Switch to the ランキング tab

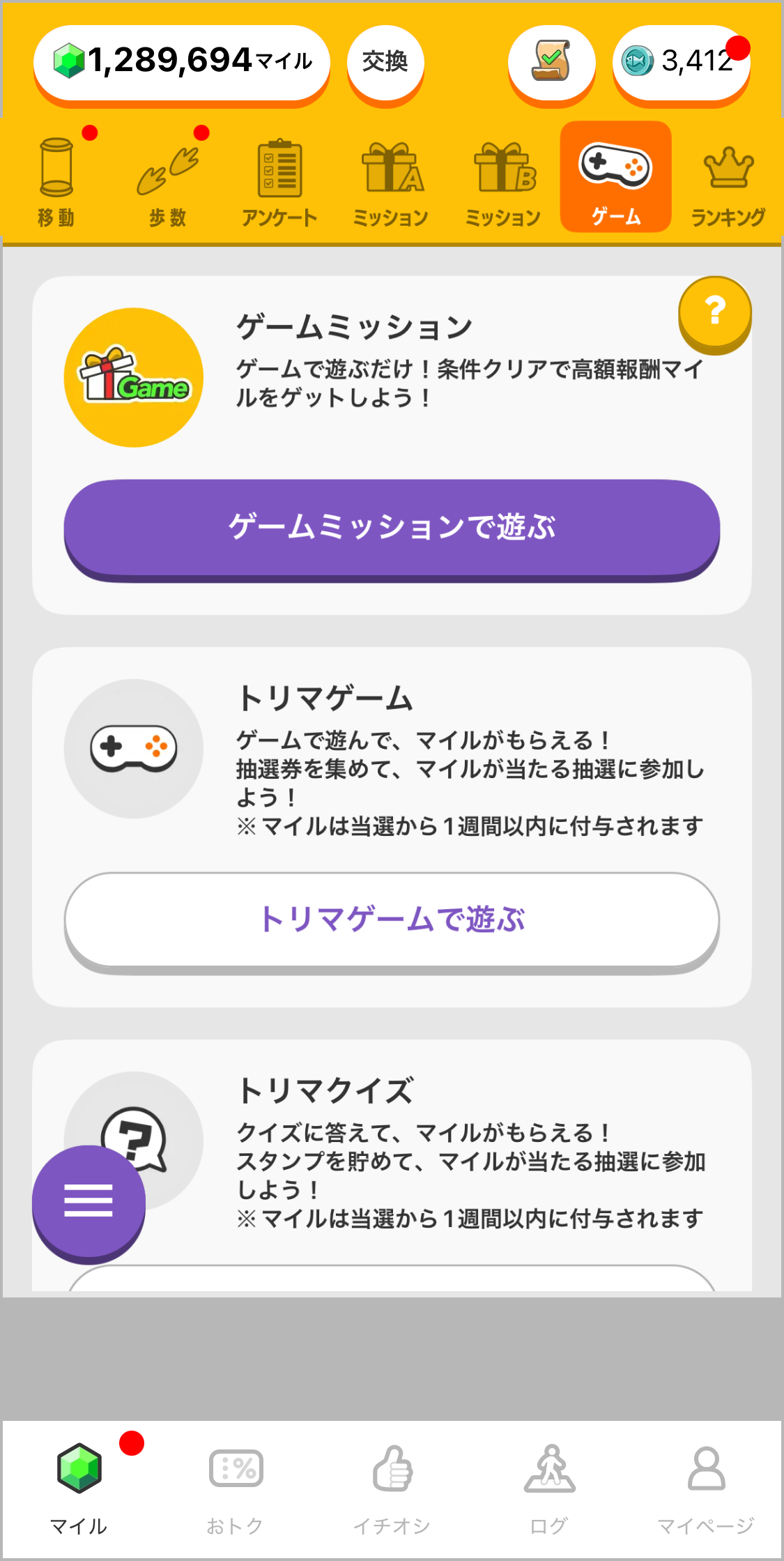coord(728,181)
